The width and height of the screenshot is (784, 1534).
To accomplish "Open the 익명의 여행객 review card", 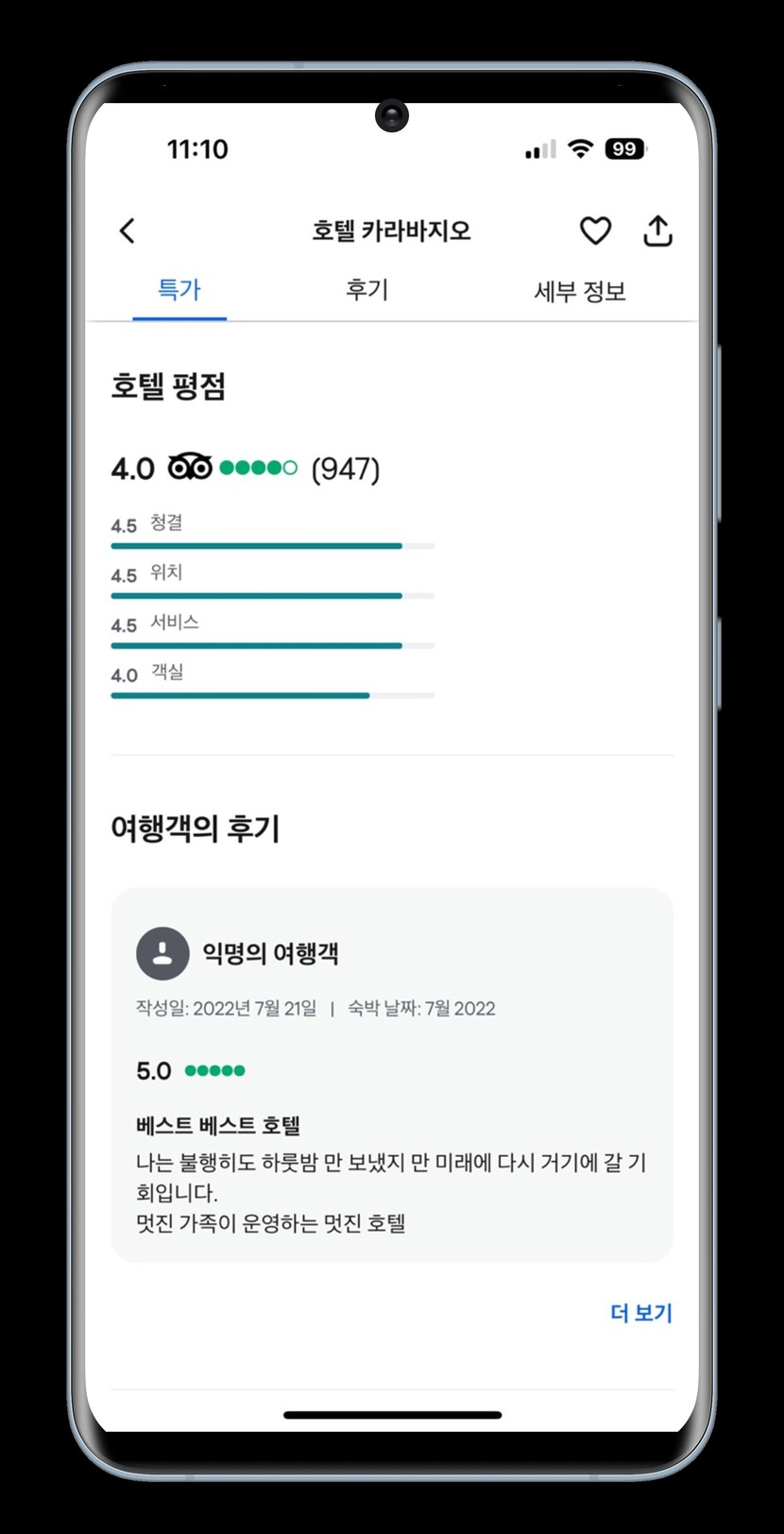I will click(392, 1075).
